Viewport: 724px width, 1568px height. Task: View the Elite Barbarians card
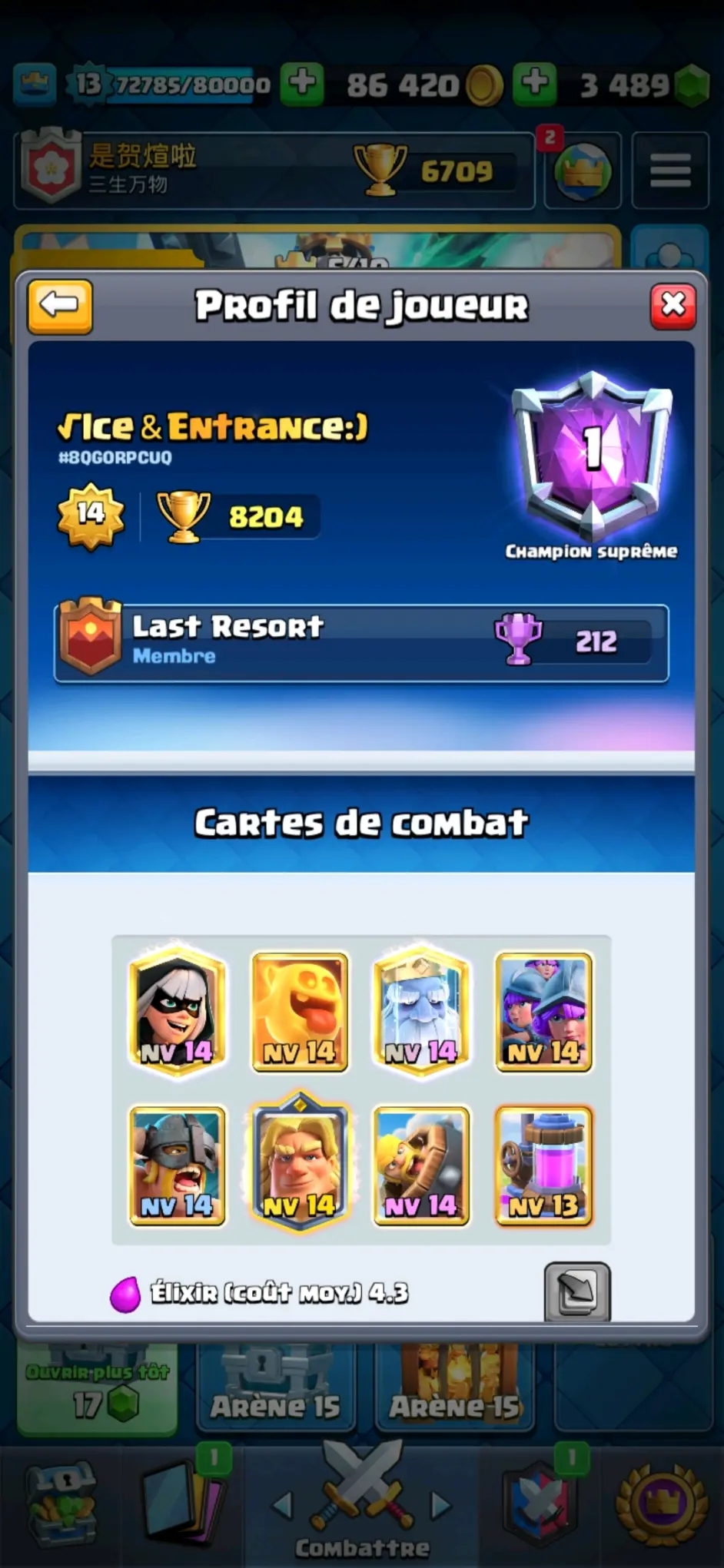coord(178,1165)
